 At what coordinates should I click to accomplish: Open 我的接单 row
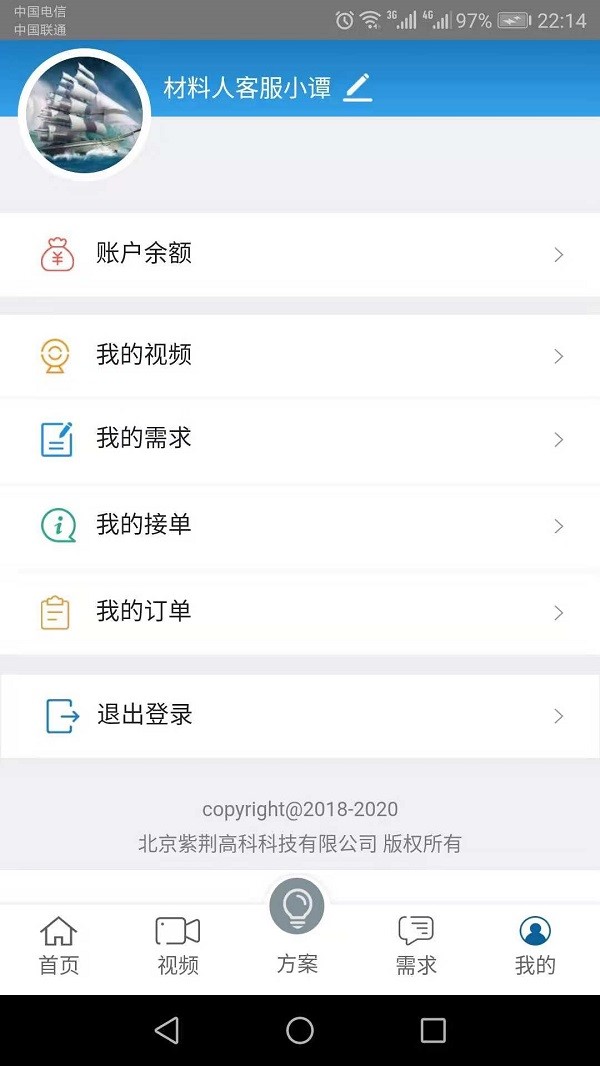[x=300, y=525]
